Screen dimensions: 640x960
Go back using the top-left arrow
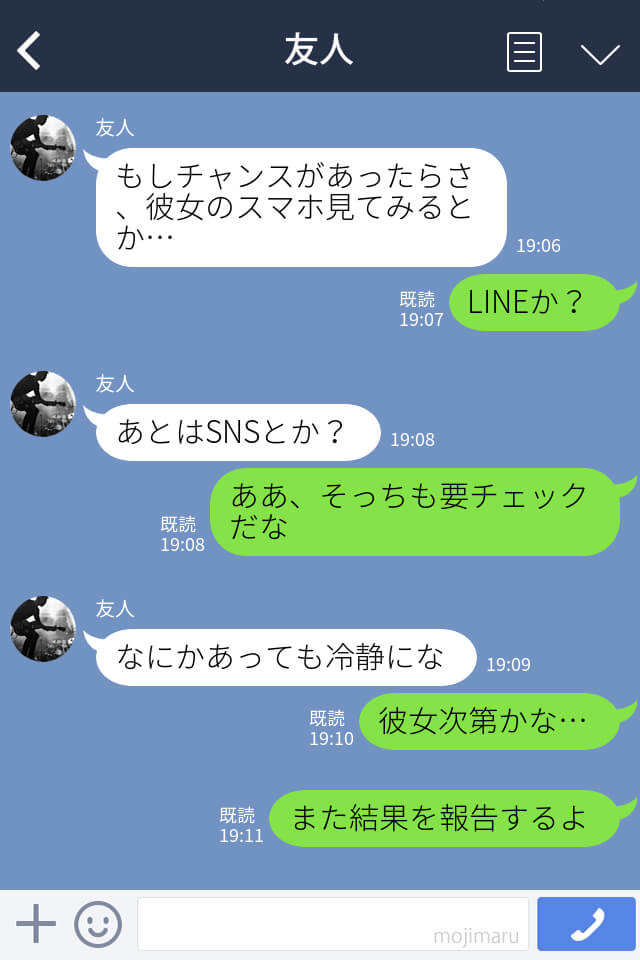(x=30, y=50)
